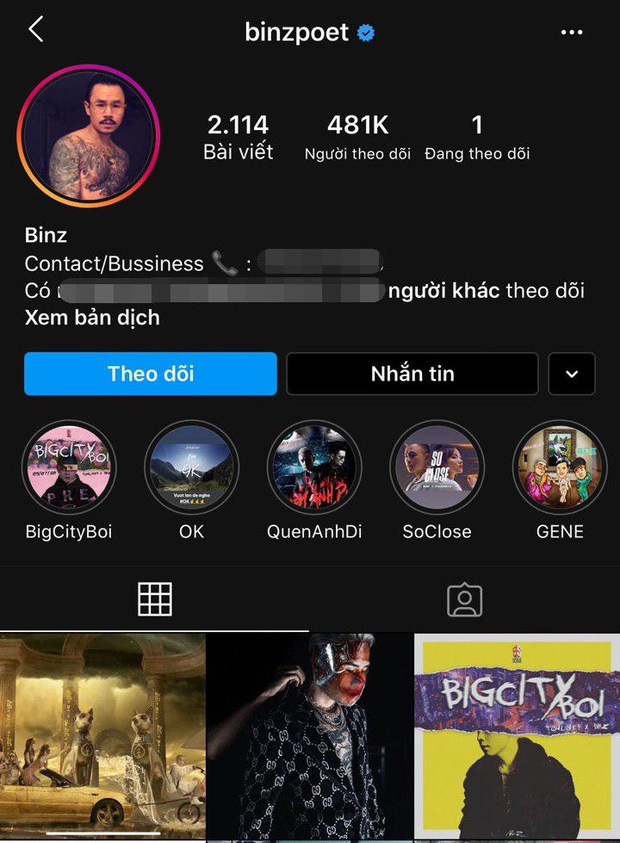The image size is (620, 843).
Task: Open the post with golden car artwork
Action: click(102, 738)
